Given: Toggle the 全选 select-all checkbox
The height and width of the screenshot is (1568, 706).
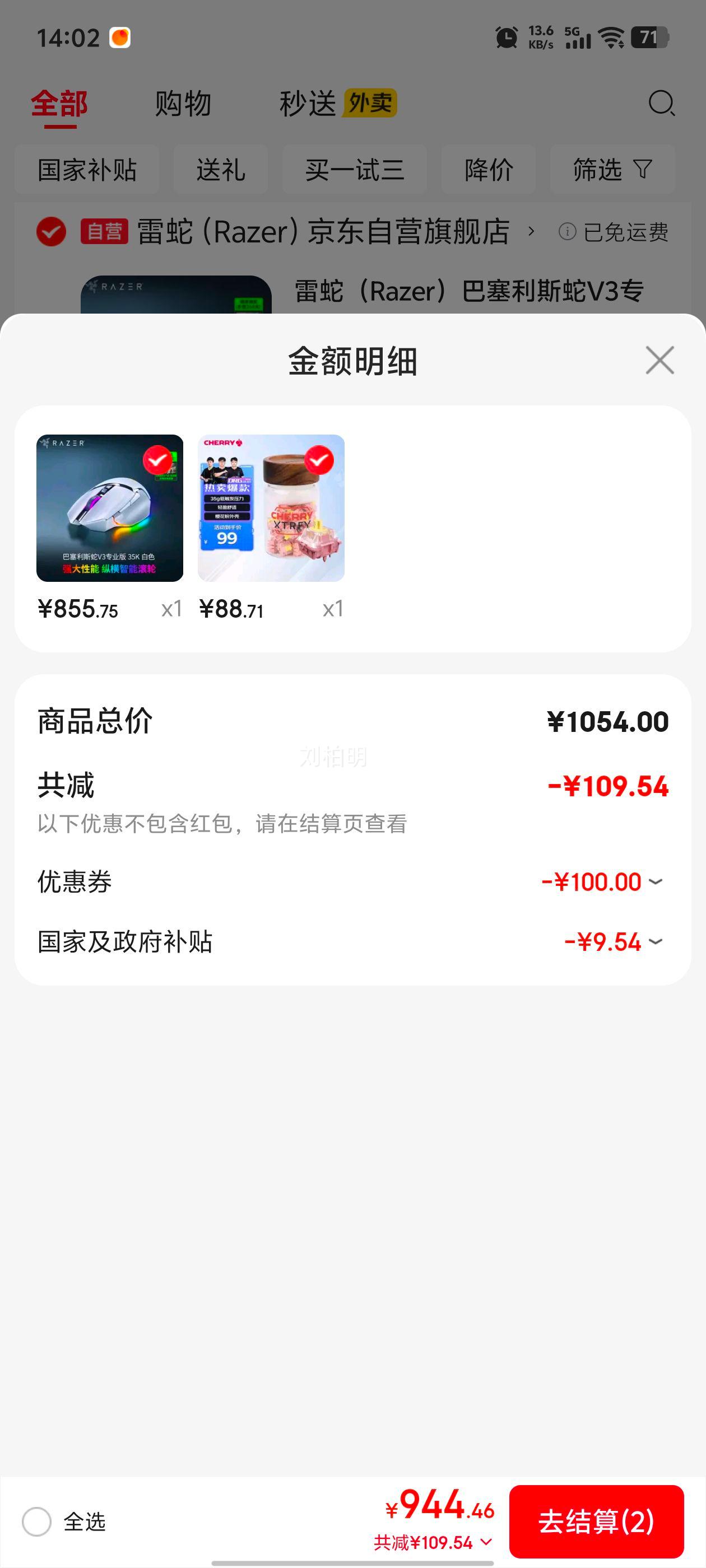Looking at the screenshot, I should point(36,1521).
